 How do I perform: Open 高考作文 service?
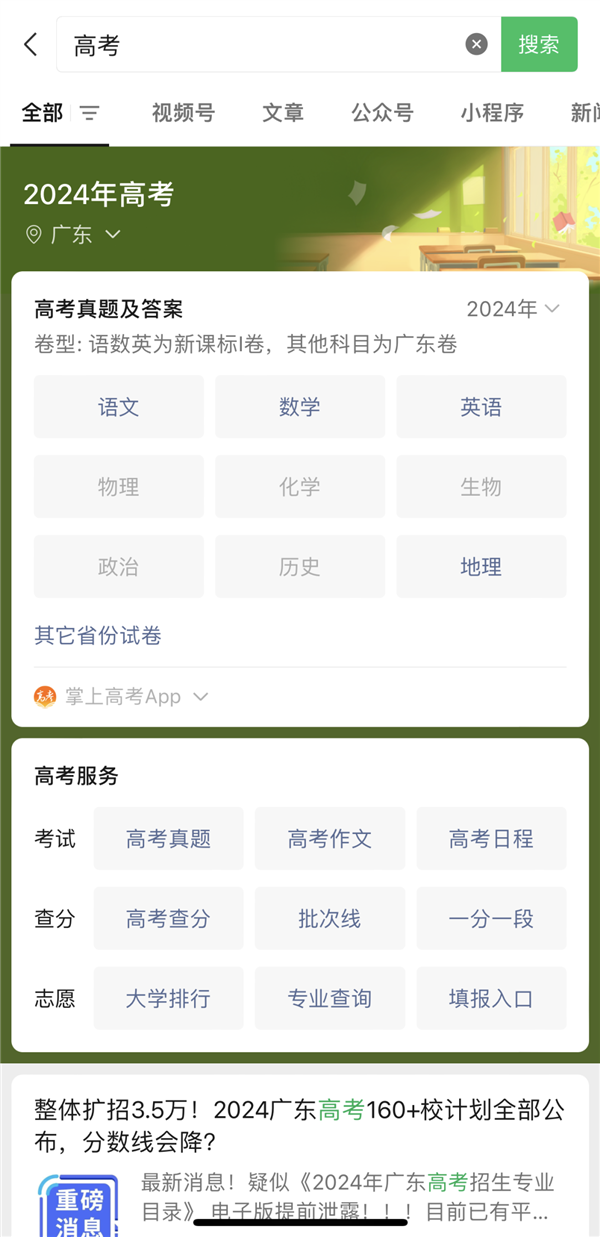329,839
